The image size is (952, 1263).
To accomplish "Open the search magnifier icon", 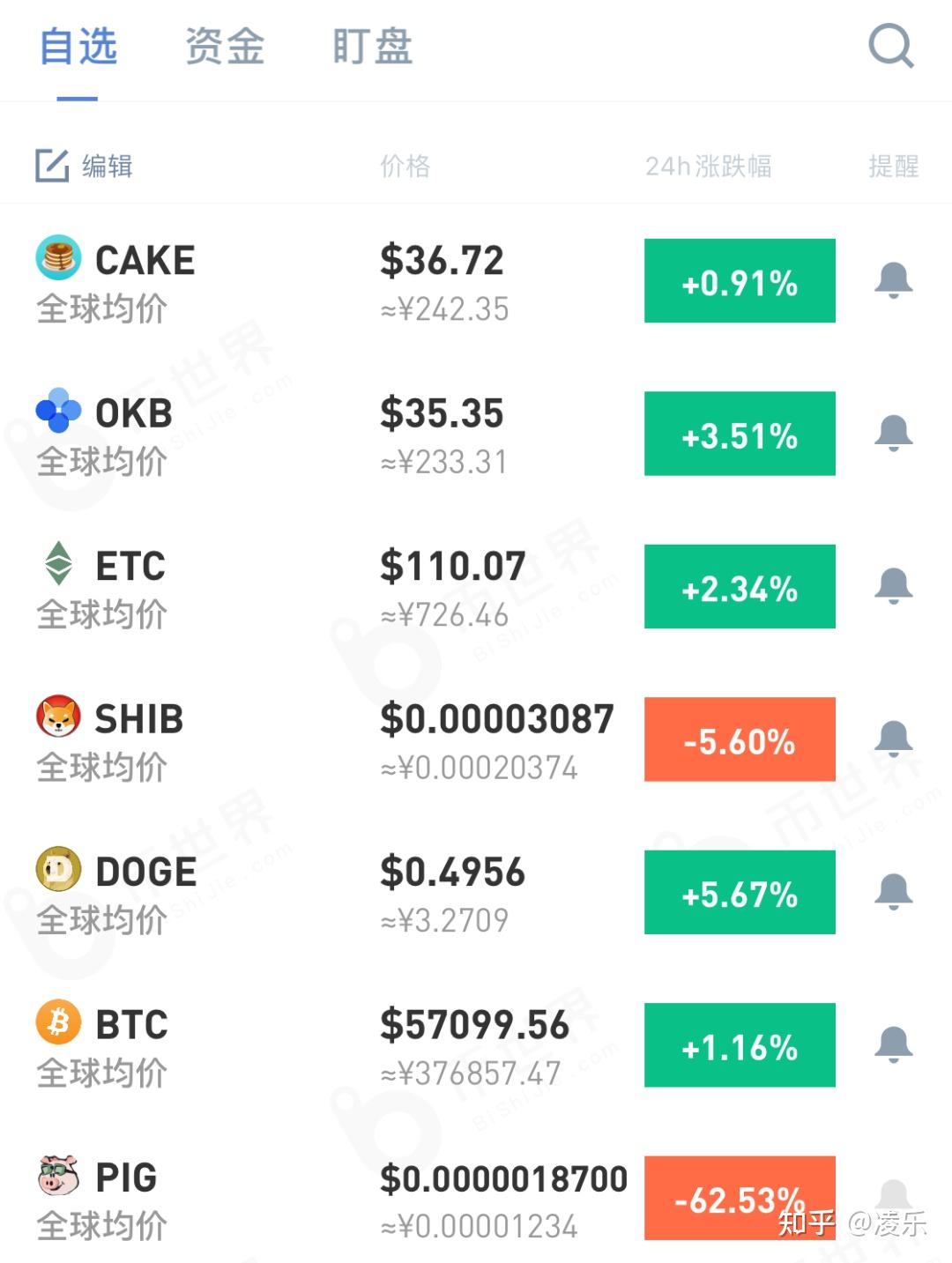I will coord(890,46).
